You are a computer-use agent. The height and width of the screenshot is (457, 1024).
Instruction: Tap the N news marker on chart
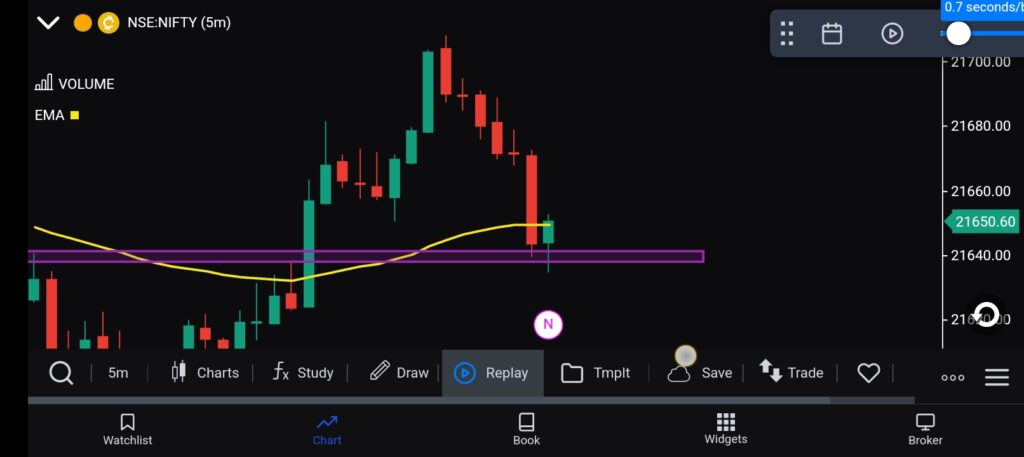pyautogui.click(x=548, y=324)
